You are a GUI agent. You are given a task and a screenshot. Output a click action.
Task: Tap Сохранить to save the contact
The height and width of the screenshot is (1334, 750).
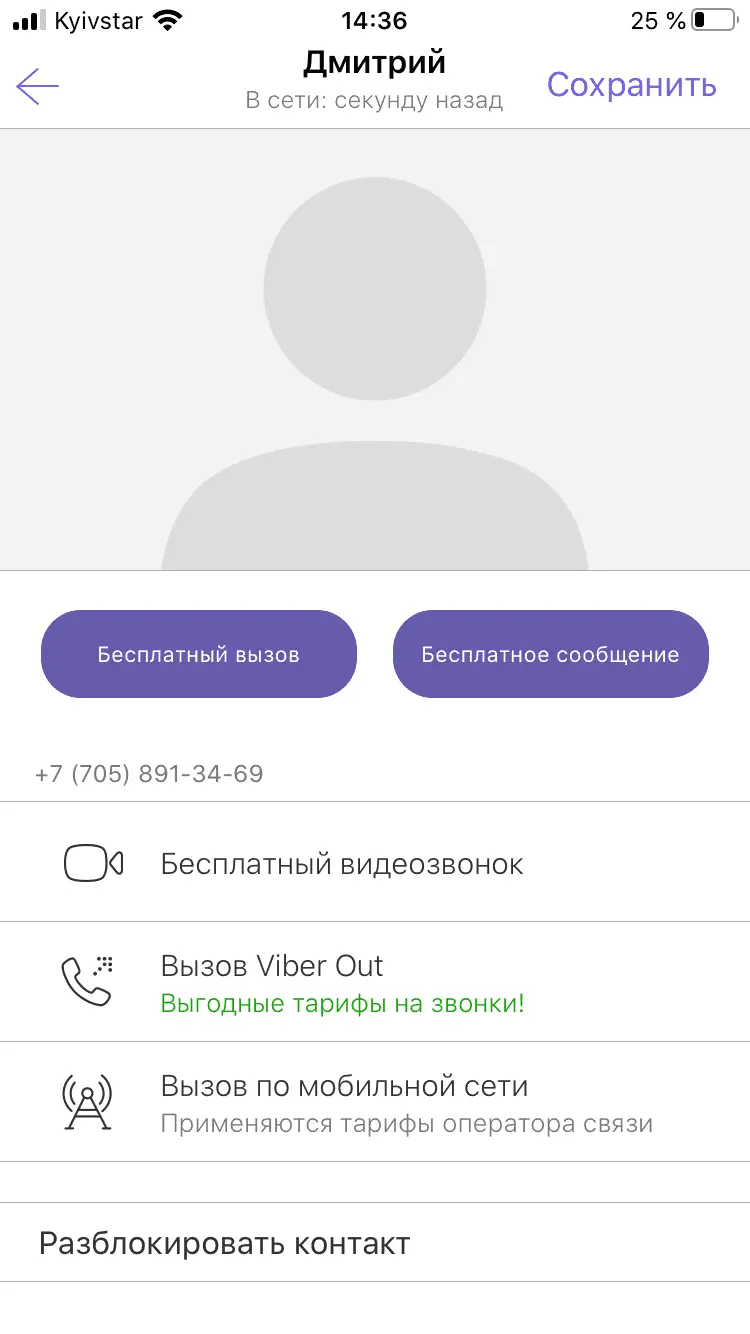click(631, 85)
